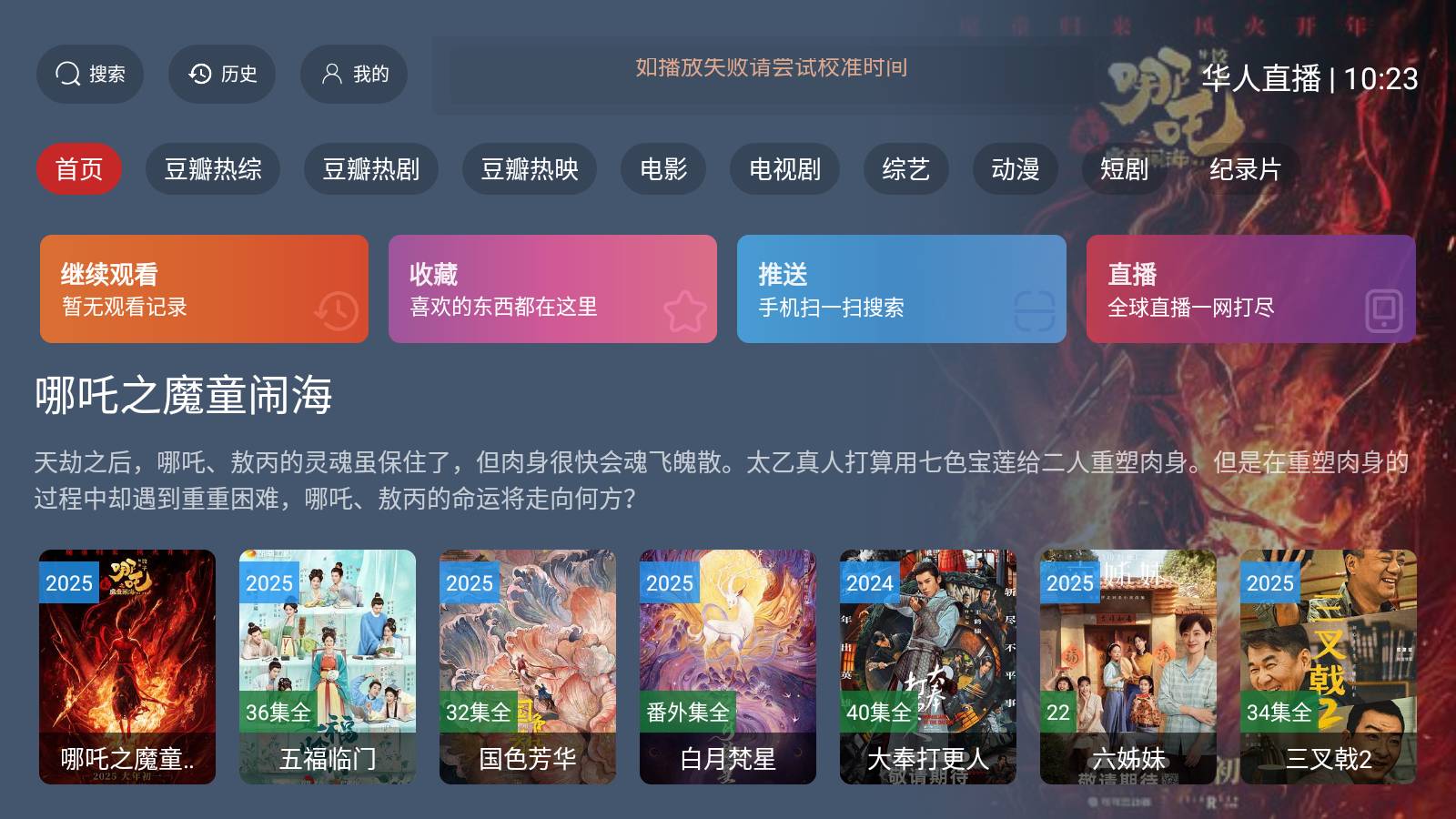Viewport: 1456px width, 819px height.
Task: Tap the 推送 scan-to-search card
Action: coord(901,289)
